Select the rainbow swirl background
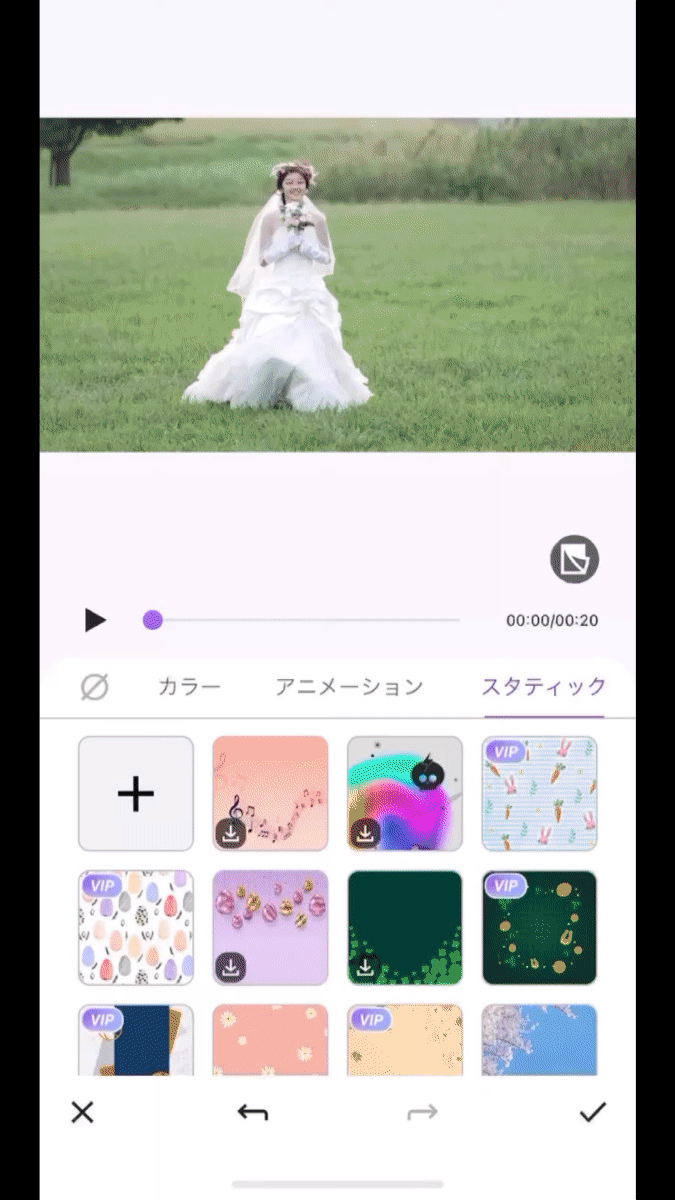The image size is (675, 1200). pos(404,794)
